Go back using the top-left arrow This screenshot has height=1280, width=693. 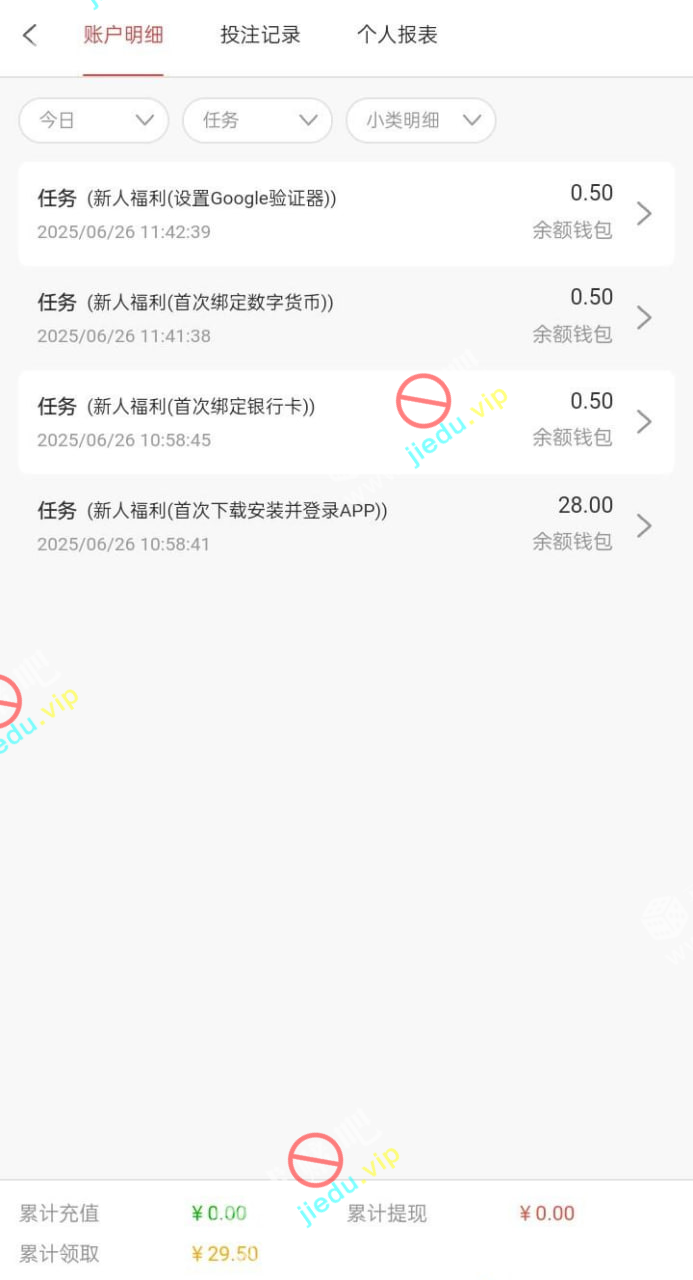tap(30, 35)
